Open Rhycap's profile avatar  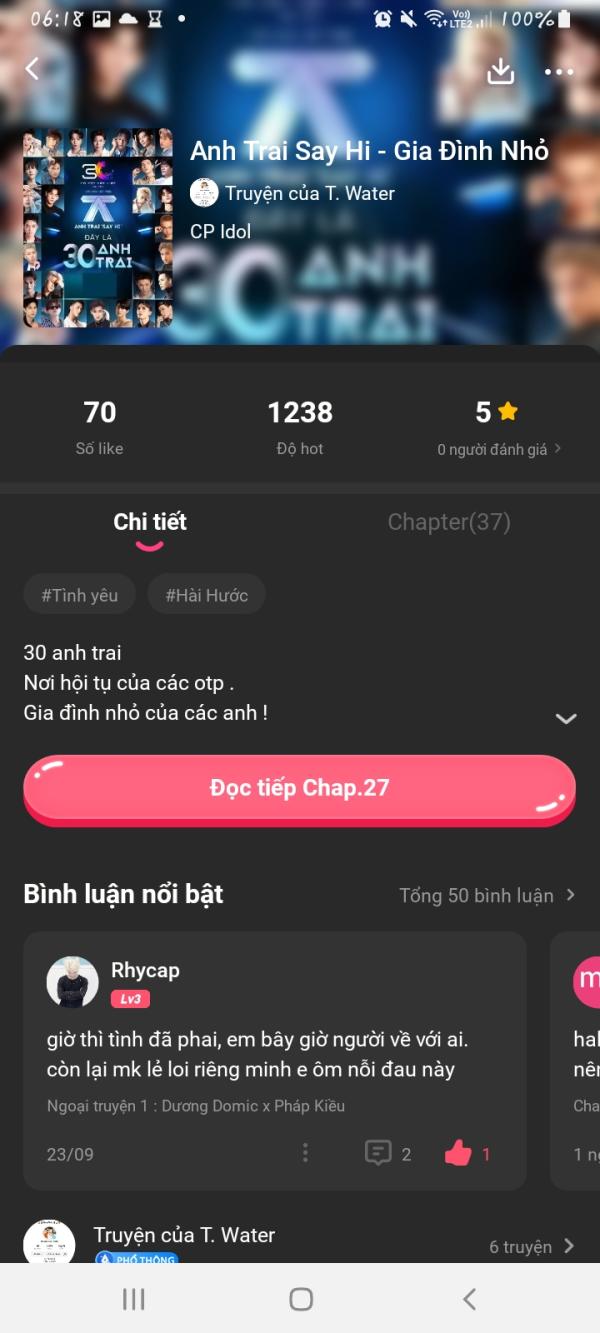73,982
